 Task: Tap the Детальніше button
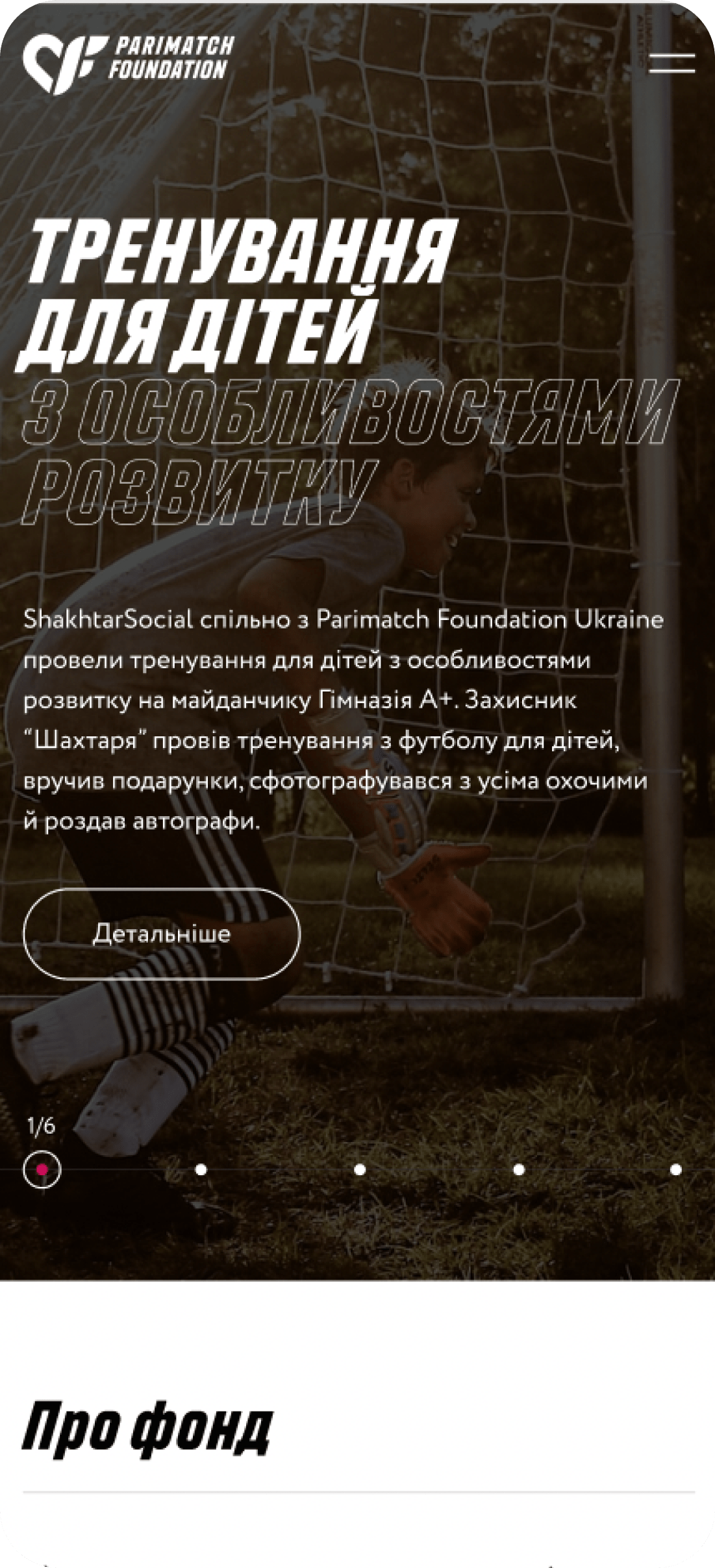pos(162,934)
